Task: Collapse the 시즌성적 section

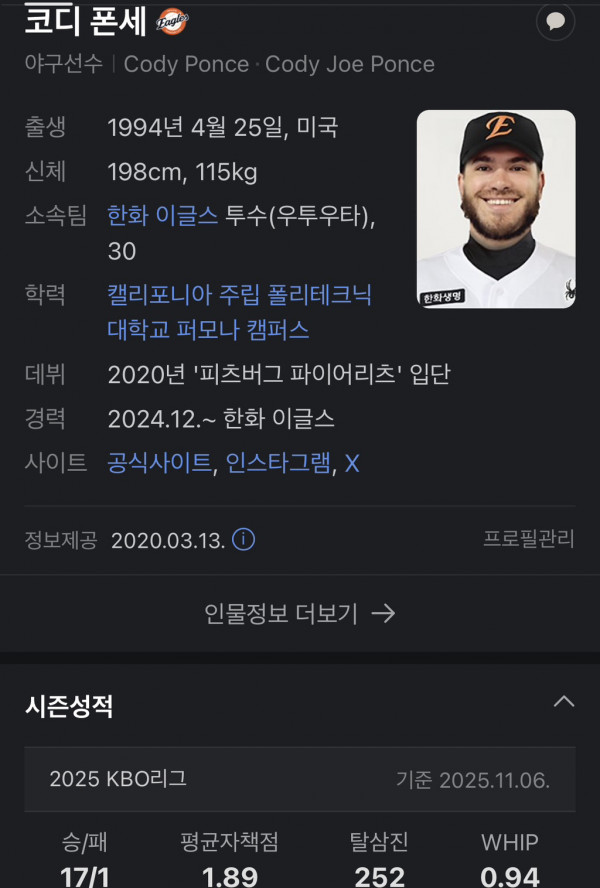Action: 564,702
